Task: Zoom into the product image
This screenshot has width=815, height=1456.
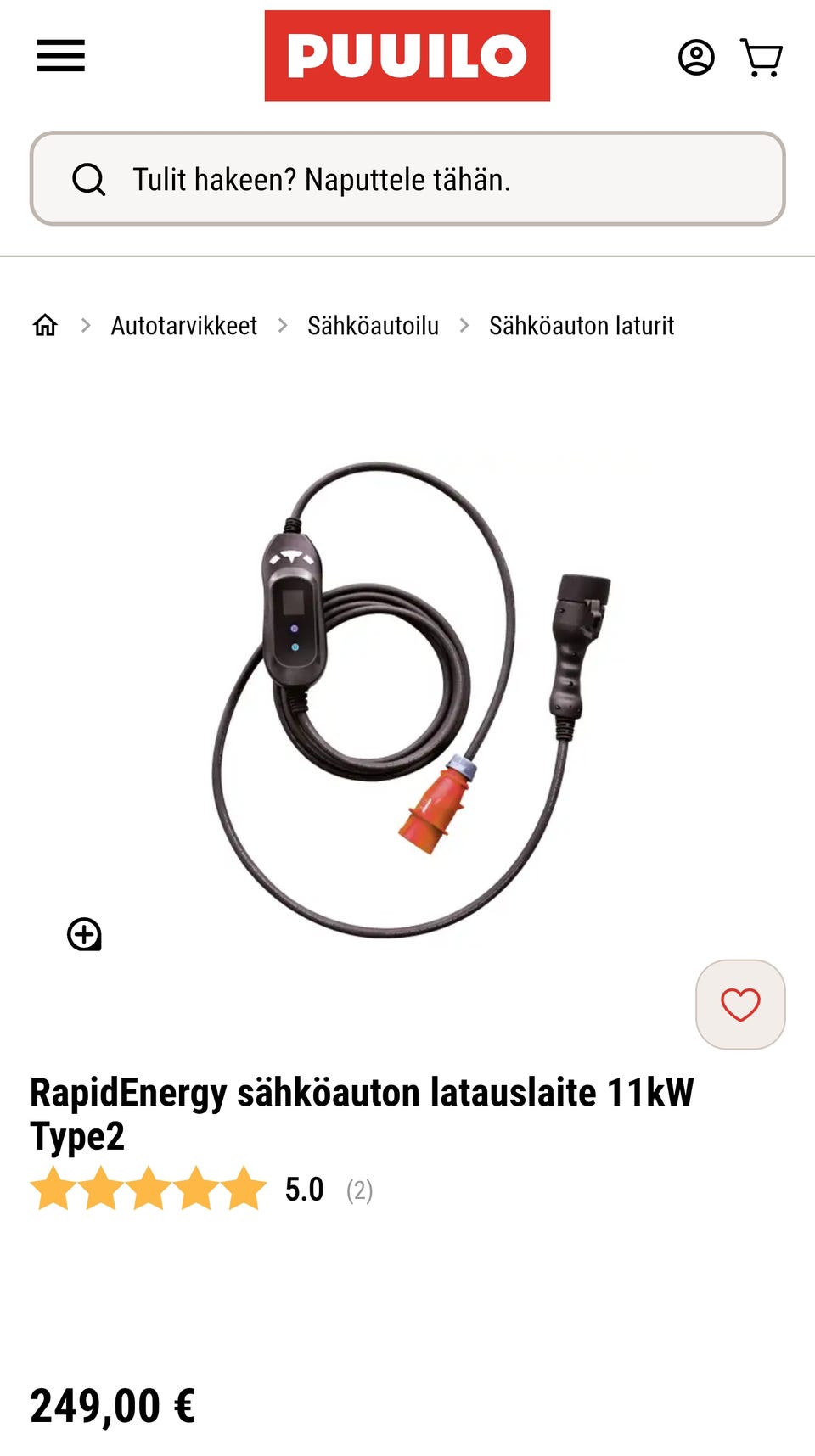Action: (x=84, y=934)
